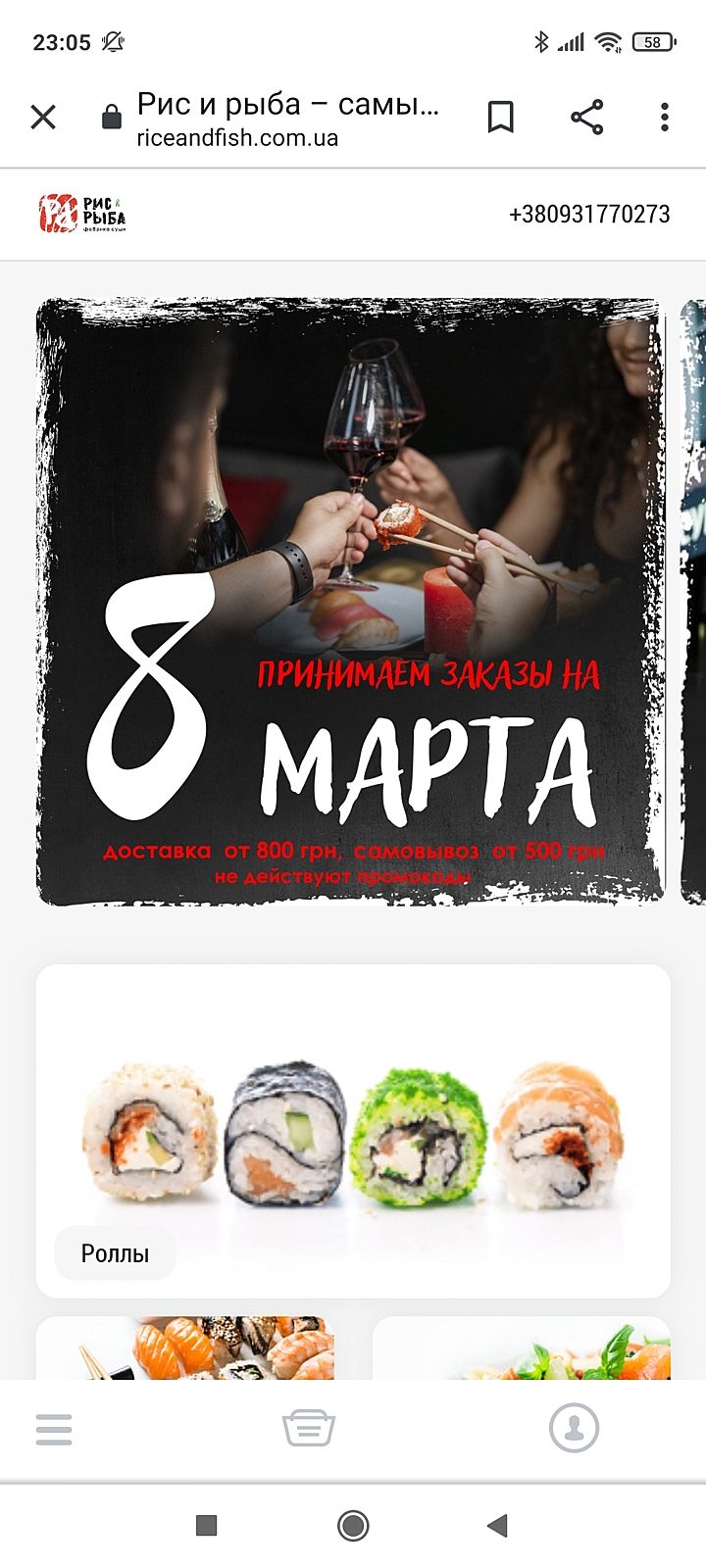
Task: Open the shopping basket
Action: pyautogui.click(x=309, y=1429)
